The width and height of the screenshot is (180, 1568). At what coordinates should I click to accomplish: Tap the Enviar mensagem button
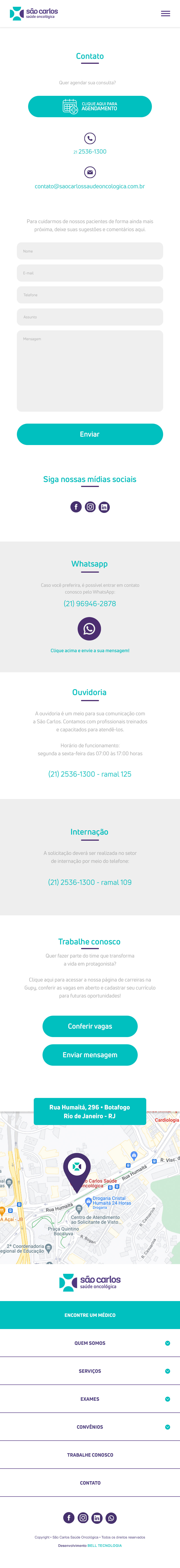point(90,1055)
